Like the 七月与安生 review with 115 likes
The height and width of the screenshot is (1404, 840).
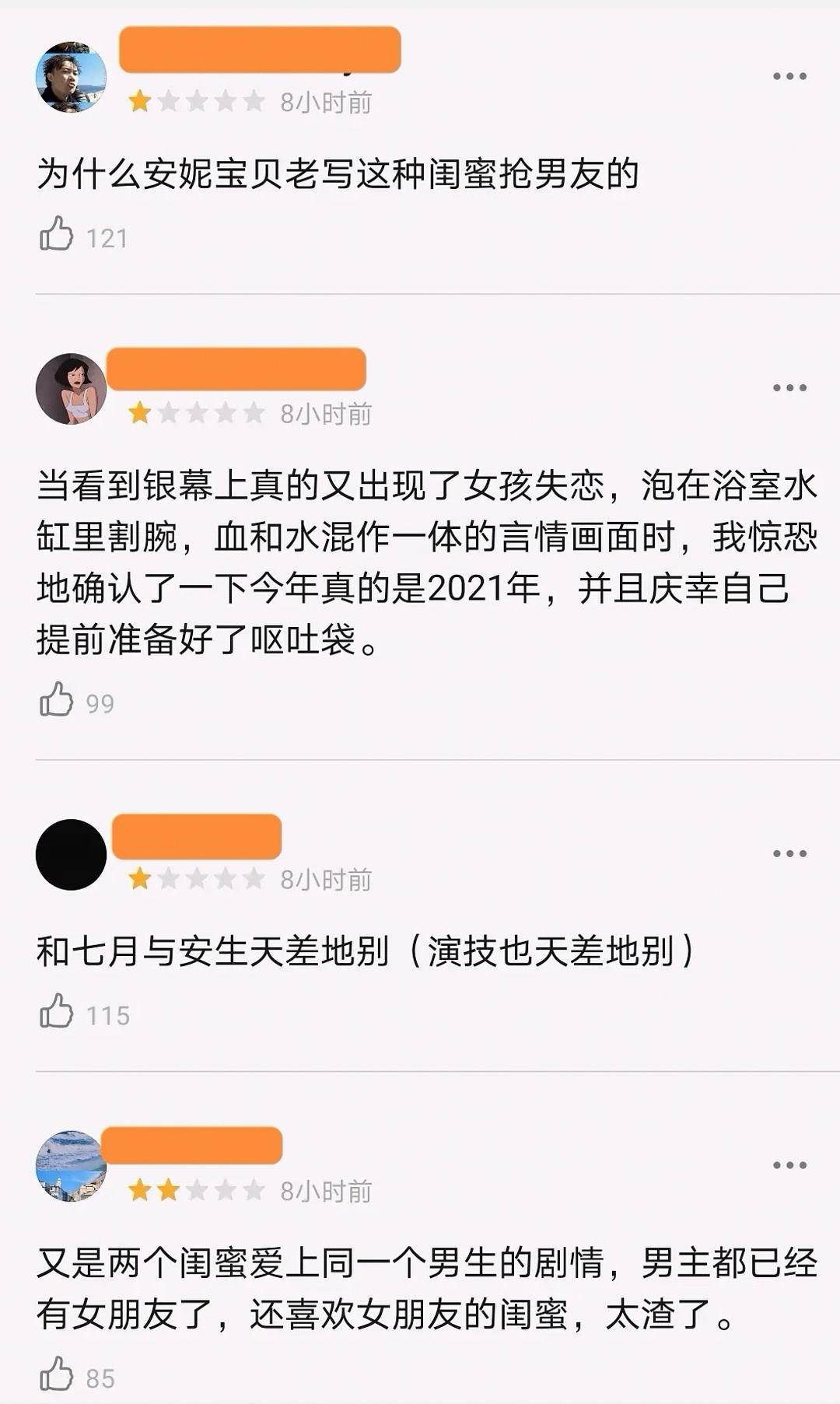click(57, 1011)
